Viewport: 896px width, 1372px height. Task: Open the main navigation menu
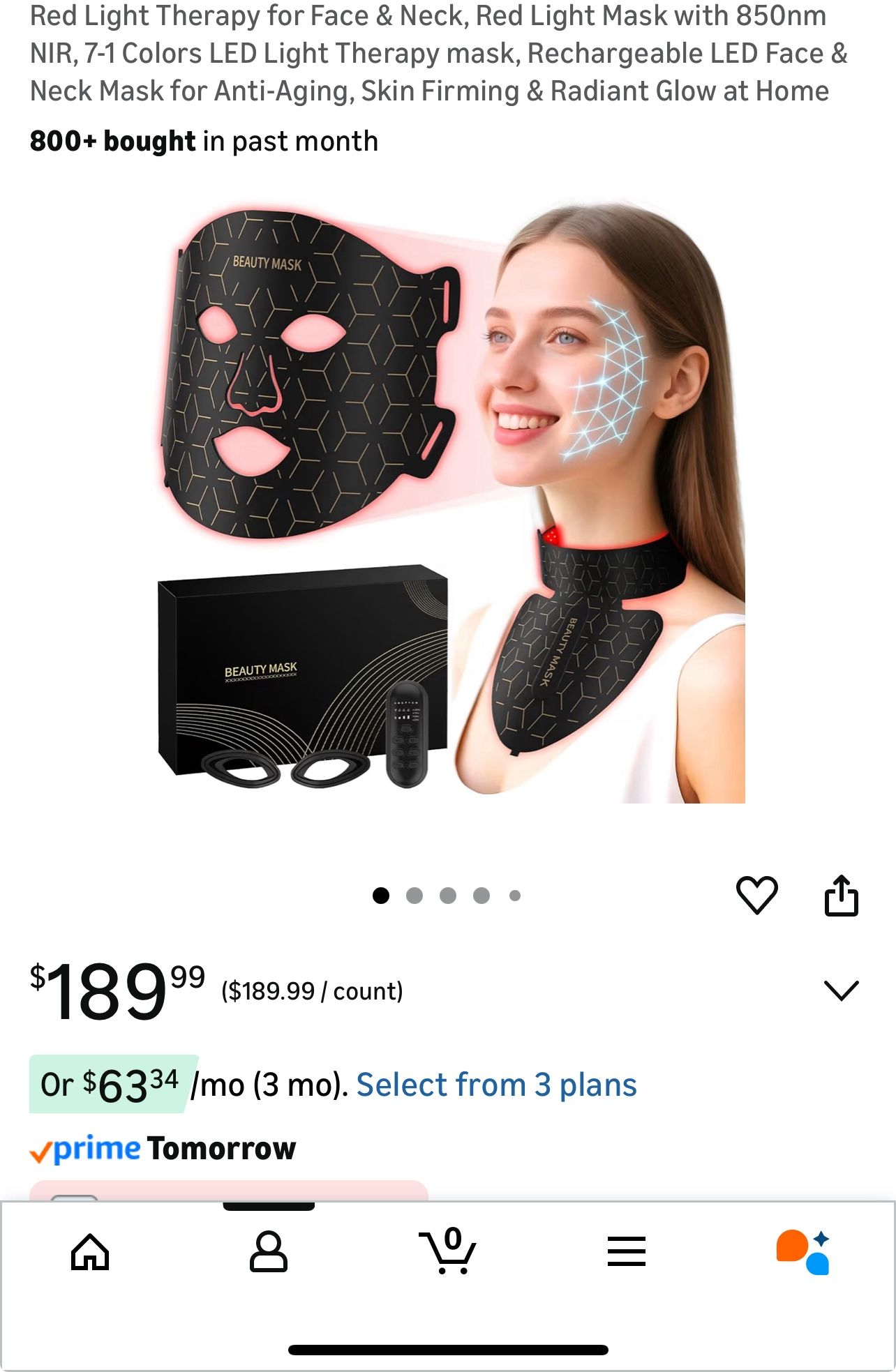point(627,1250)
